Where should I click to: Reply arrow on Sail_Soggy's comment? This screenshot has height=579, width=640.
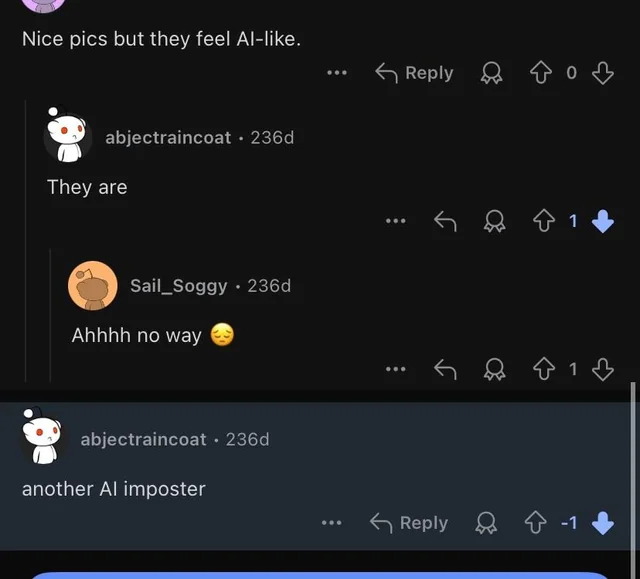tap(445, 369)
